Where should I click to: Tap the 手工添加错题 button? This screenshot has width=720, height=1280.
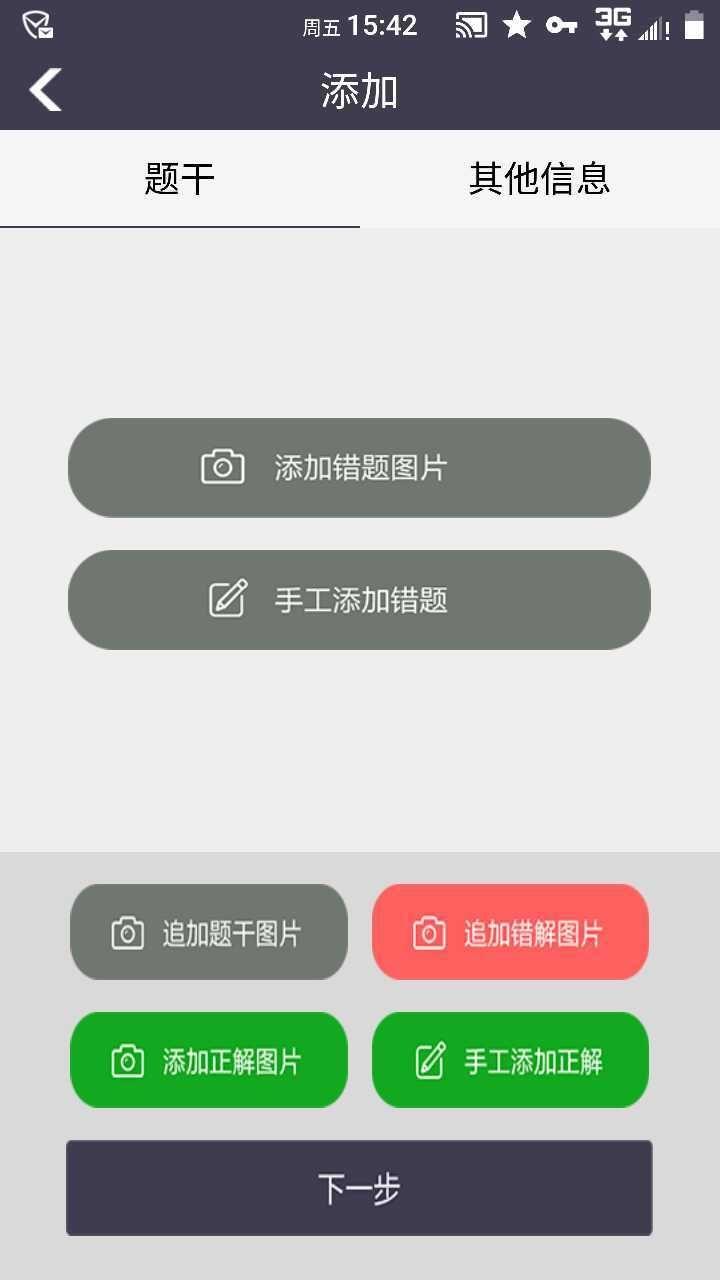pyautogui.click(x=360, y=599)
